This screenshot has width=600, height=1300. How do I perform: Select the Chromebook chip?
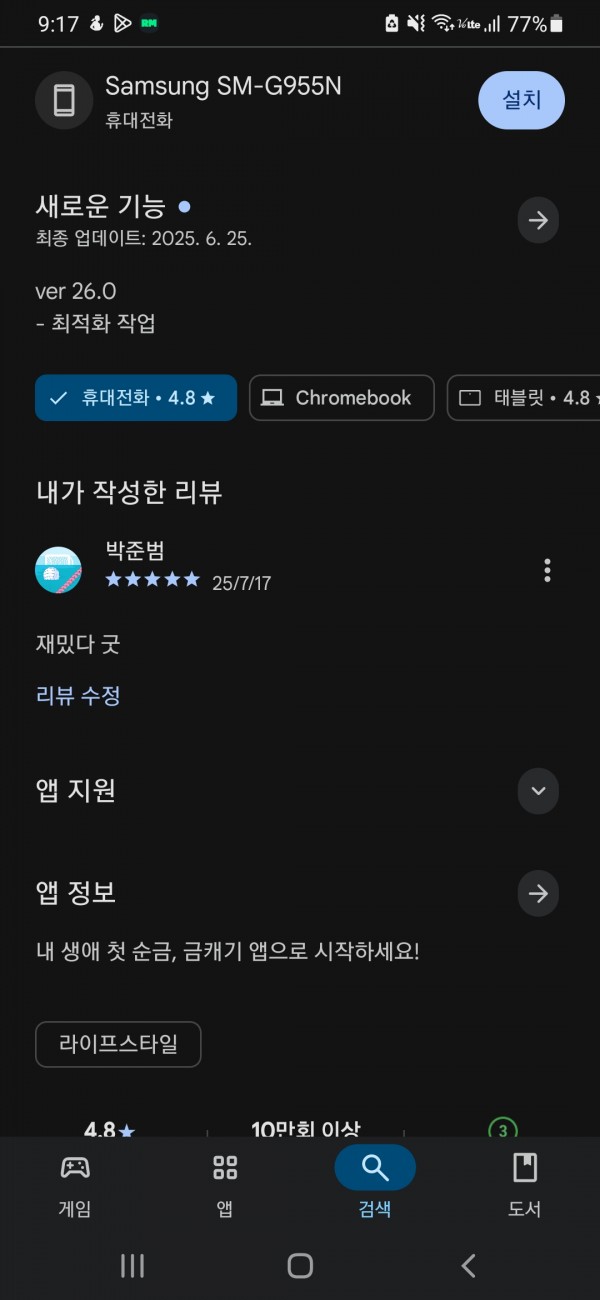pyautogui.click(x=342, y=397)
